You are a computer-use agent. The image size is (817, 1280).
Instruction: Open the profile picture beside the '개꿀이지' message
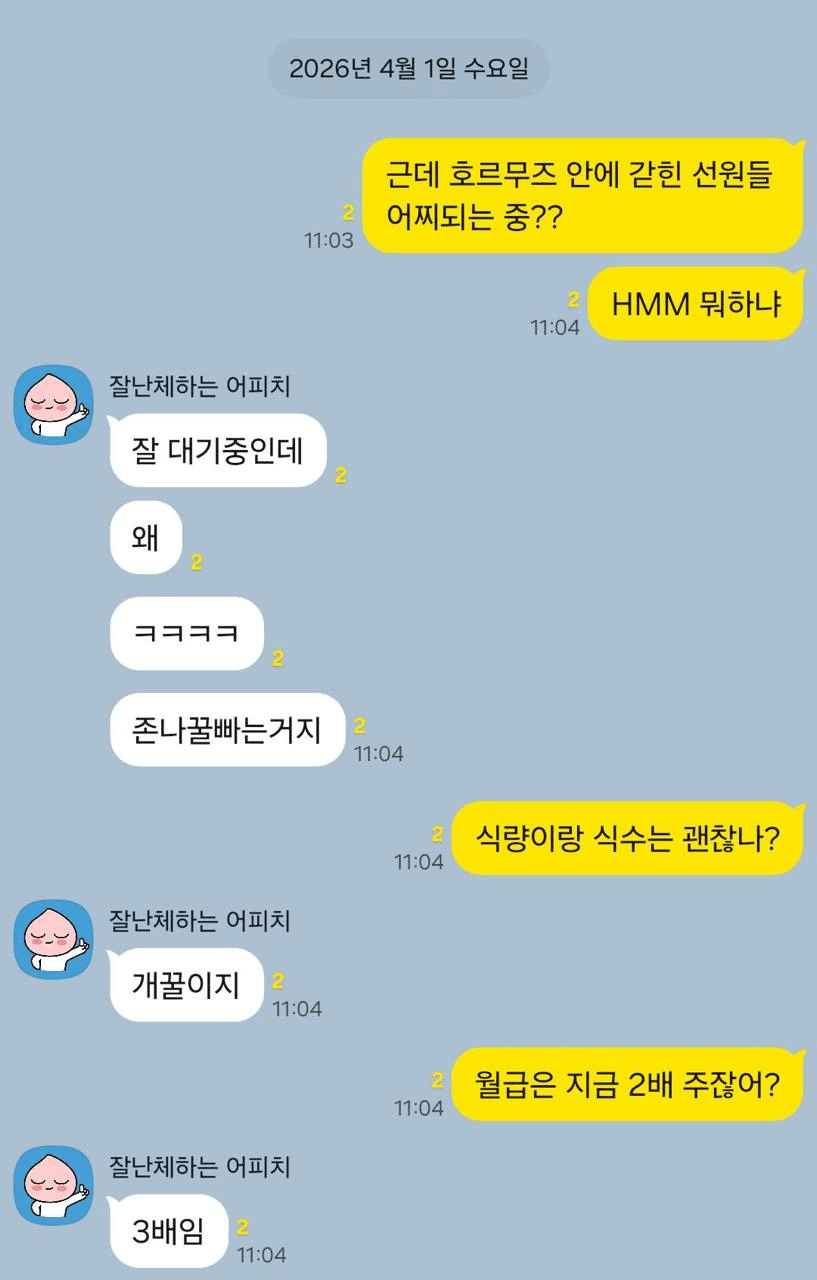tap(53, 938)
